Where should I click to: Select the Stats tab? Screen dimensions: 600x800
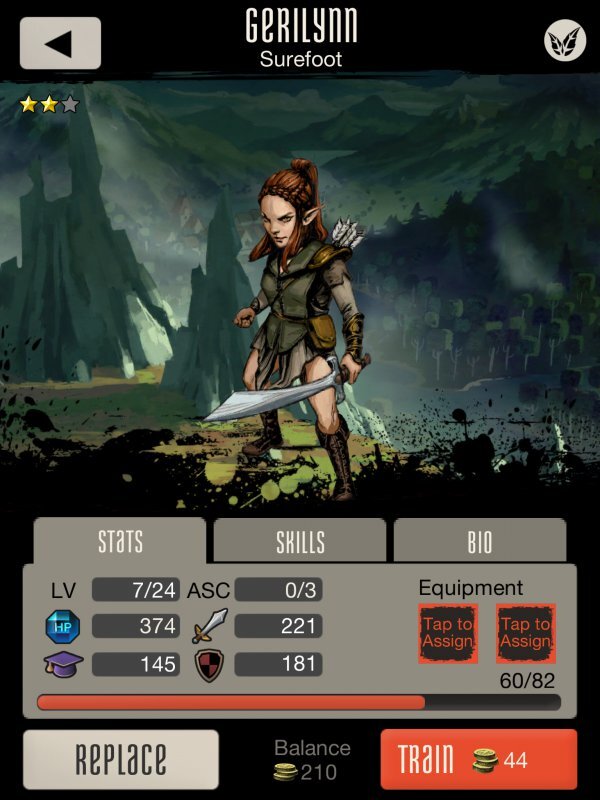pos(120,541)
